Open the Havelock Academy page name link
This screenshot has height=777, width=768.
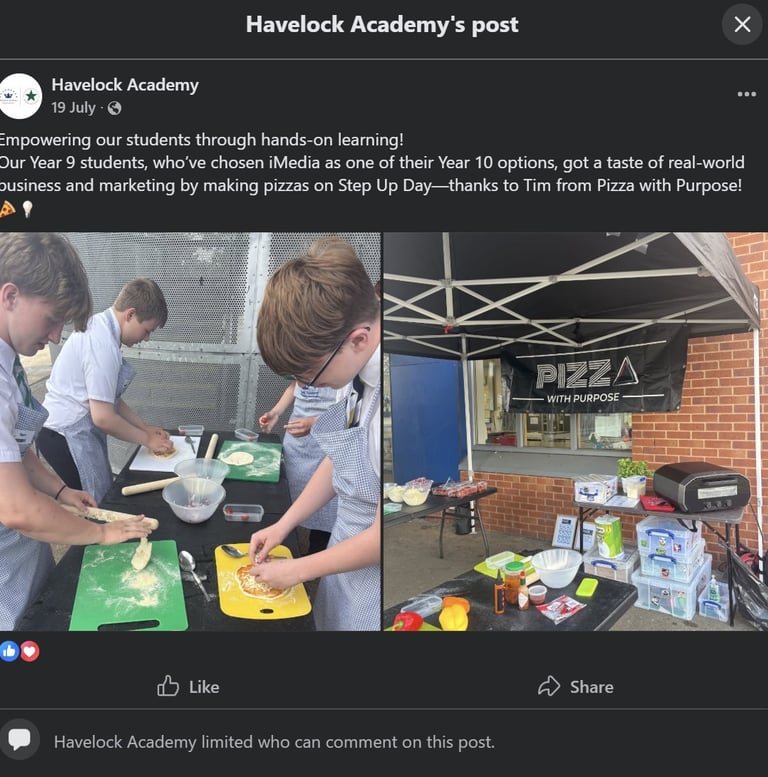(x=125, y=85)
